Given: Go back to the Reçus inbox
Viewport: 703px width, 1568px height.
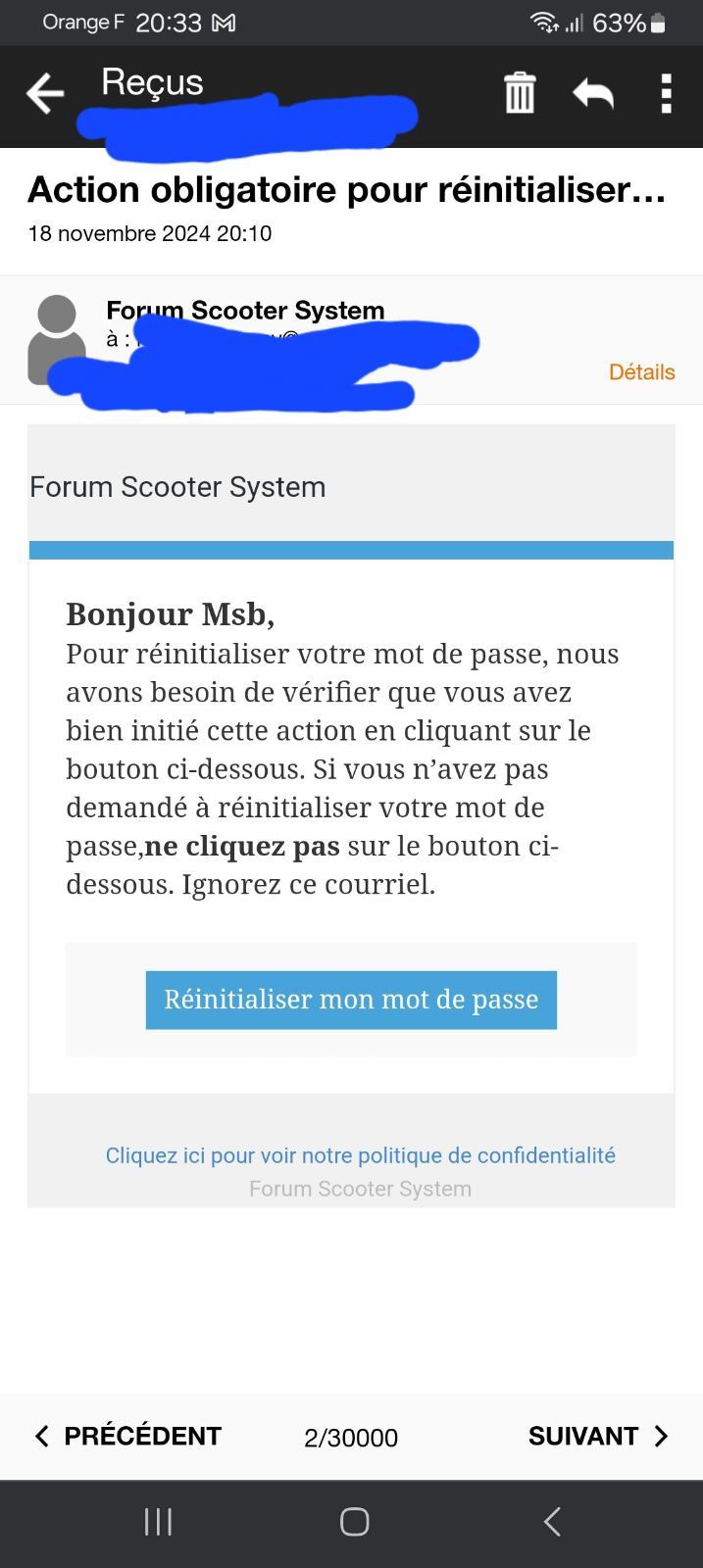Looking at the screenshot, I should pyautogui.click(x=45, y=94).
